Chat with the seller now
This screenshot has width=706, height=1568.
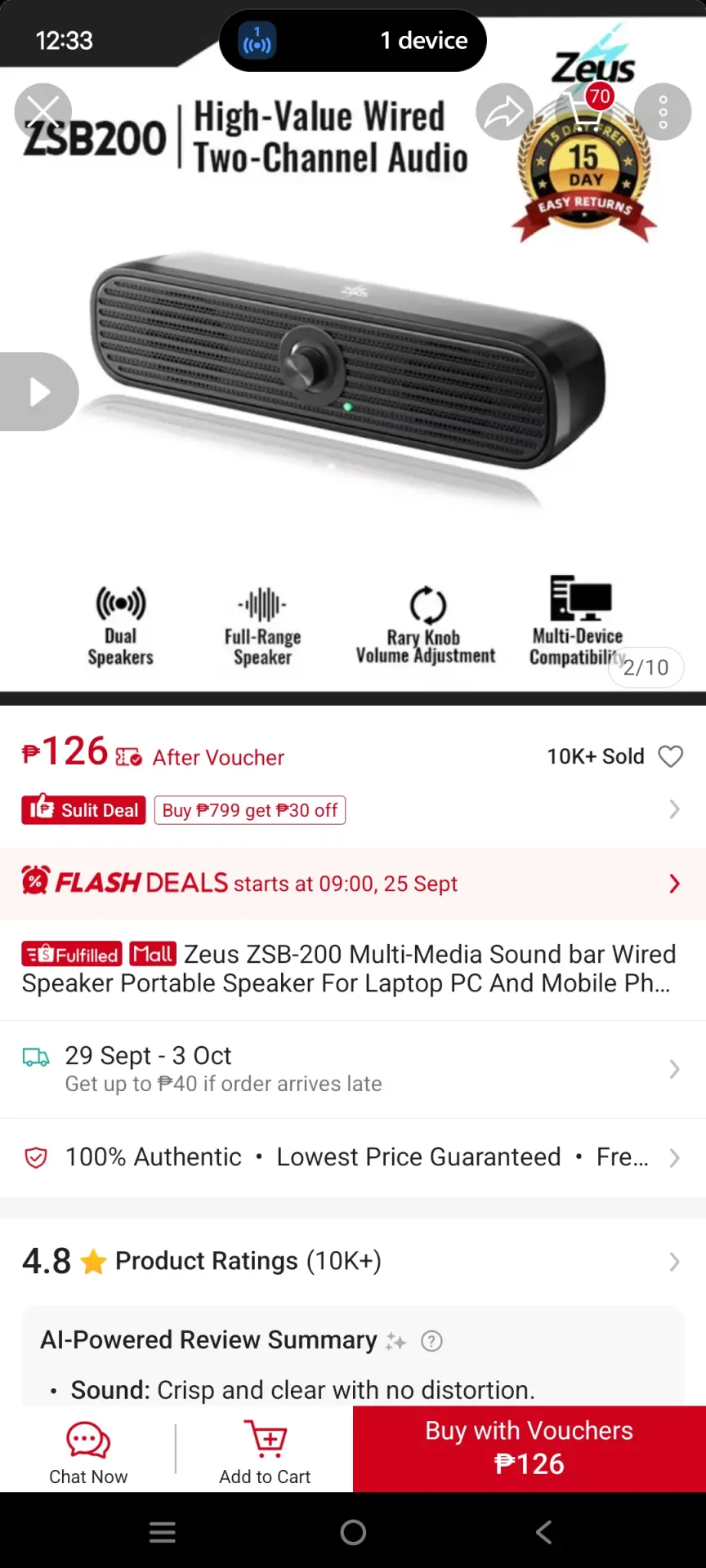click(88, 1450)
